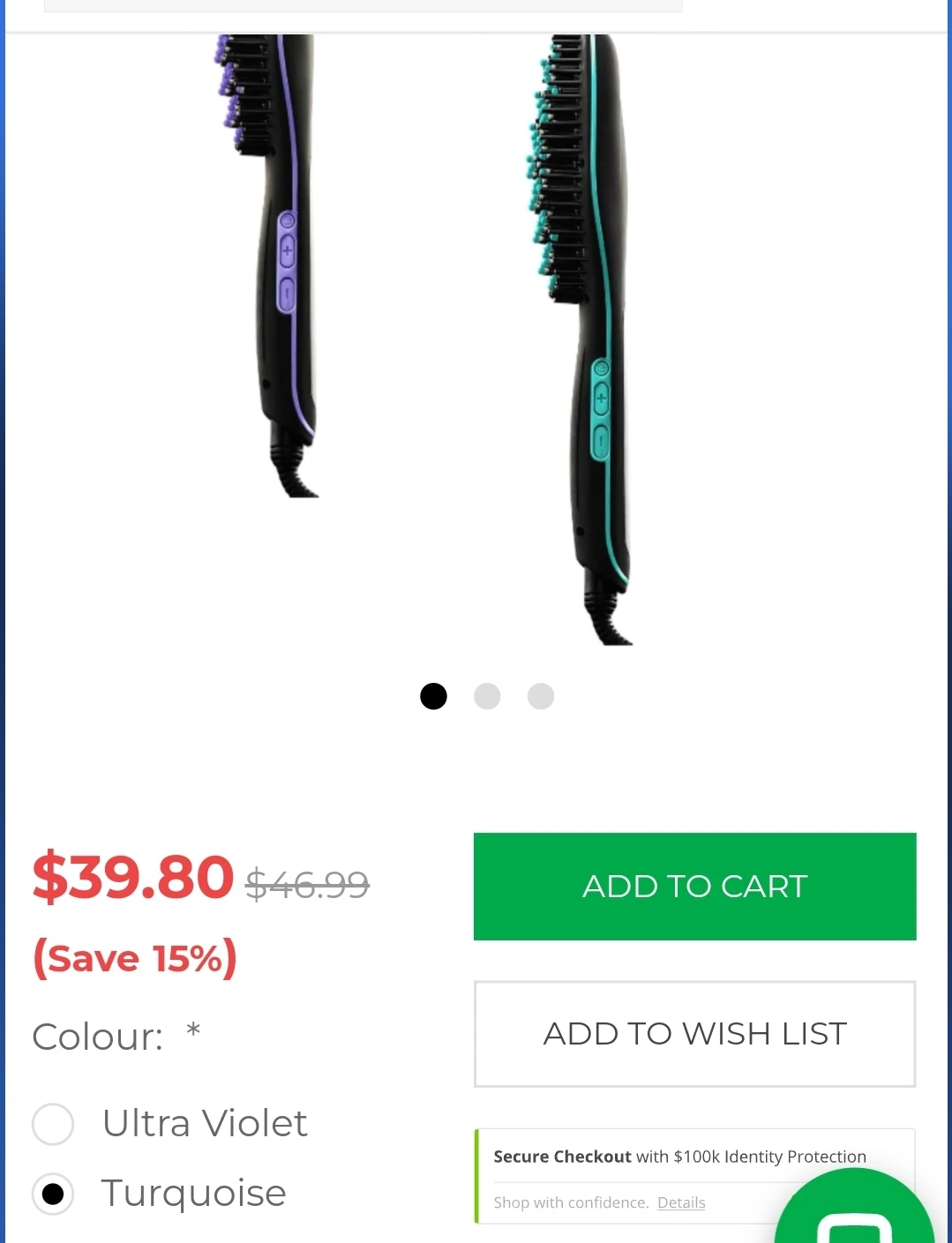Jump to the third product image dot

click(540, 696)
